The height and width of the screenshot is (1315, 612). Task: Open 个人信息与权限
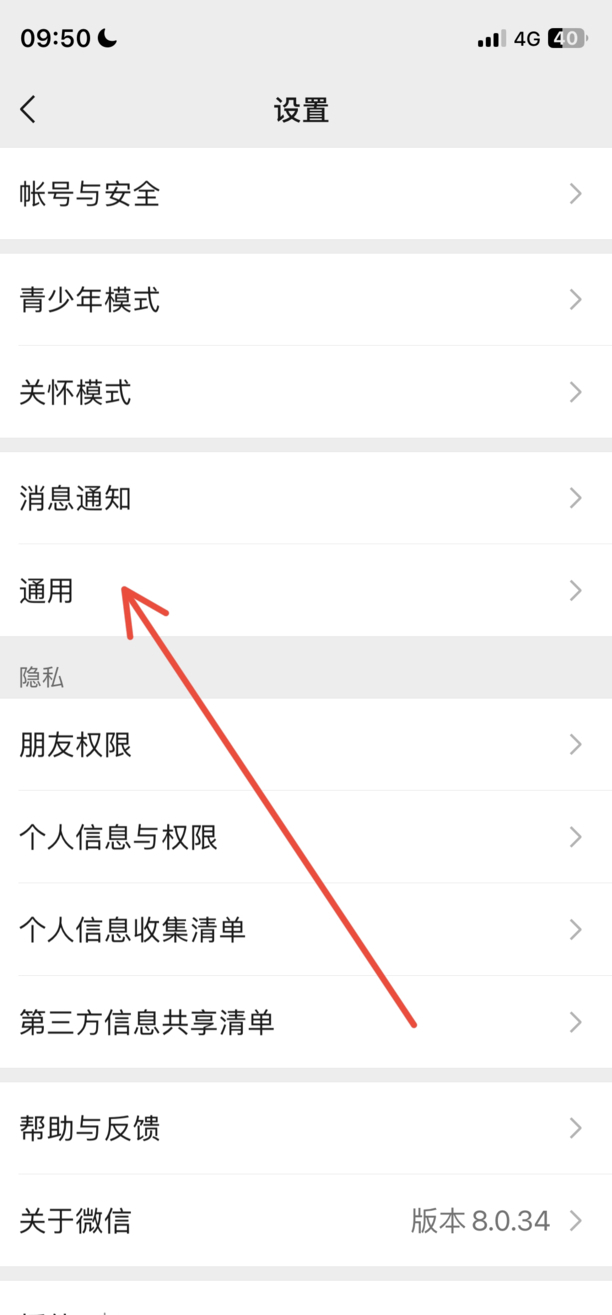(306, 837)
